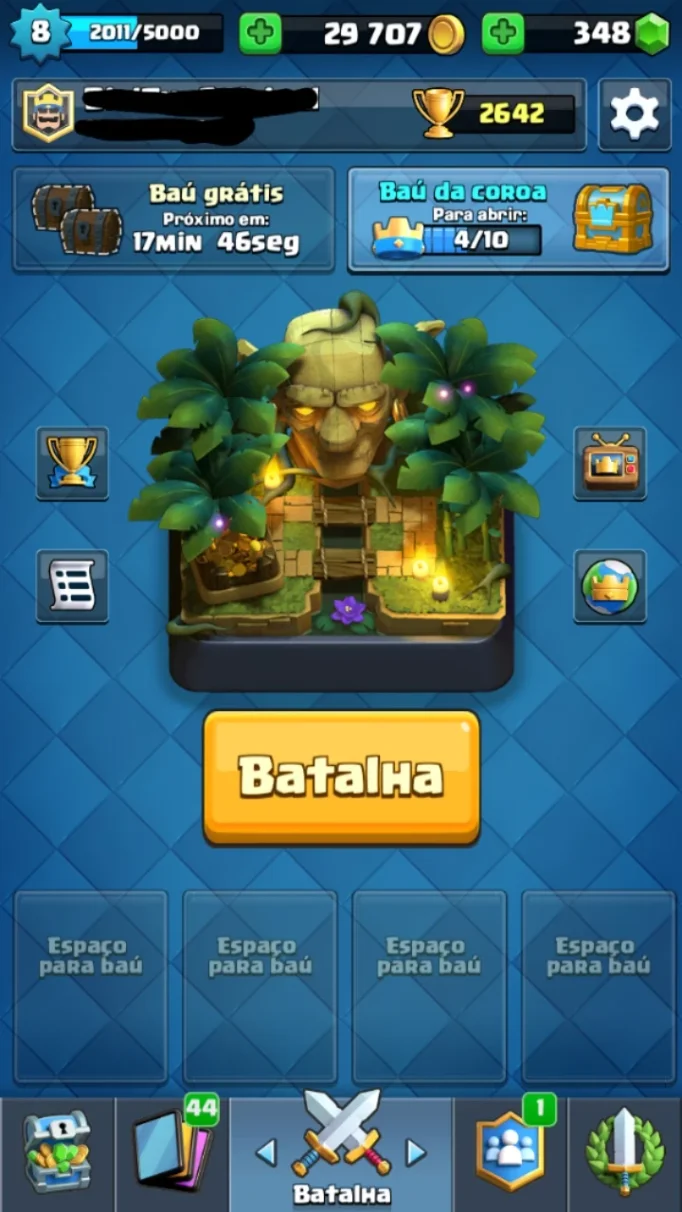View the player profile banner
The height and width of the screenshot is (1212, 682).
pos(299,115)
